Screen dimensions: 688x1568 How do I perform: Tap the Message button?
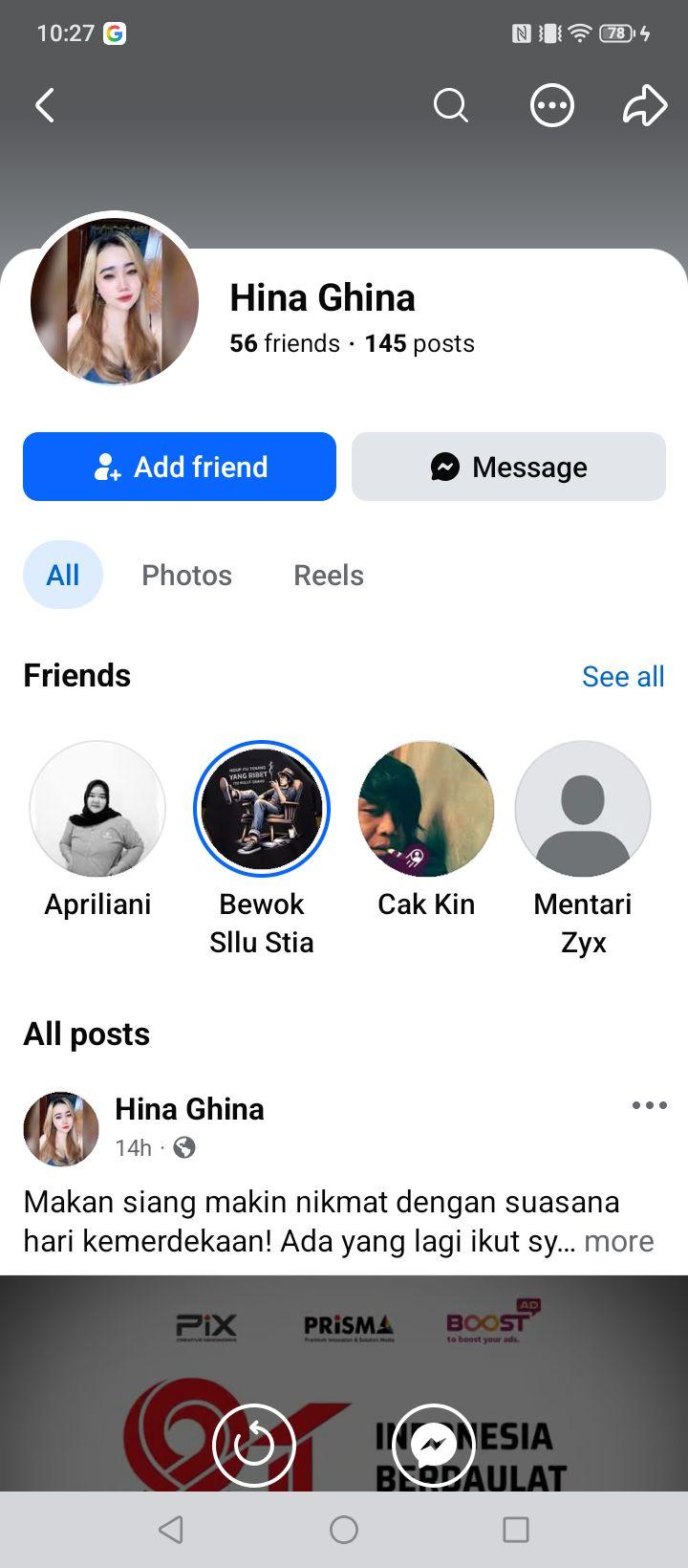click(x=508, y=467)
